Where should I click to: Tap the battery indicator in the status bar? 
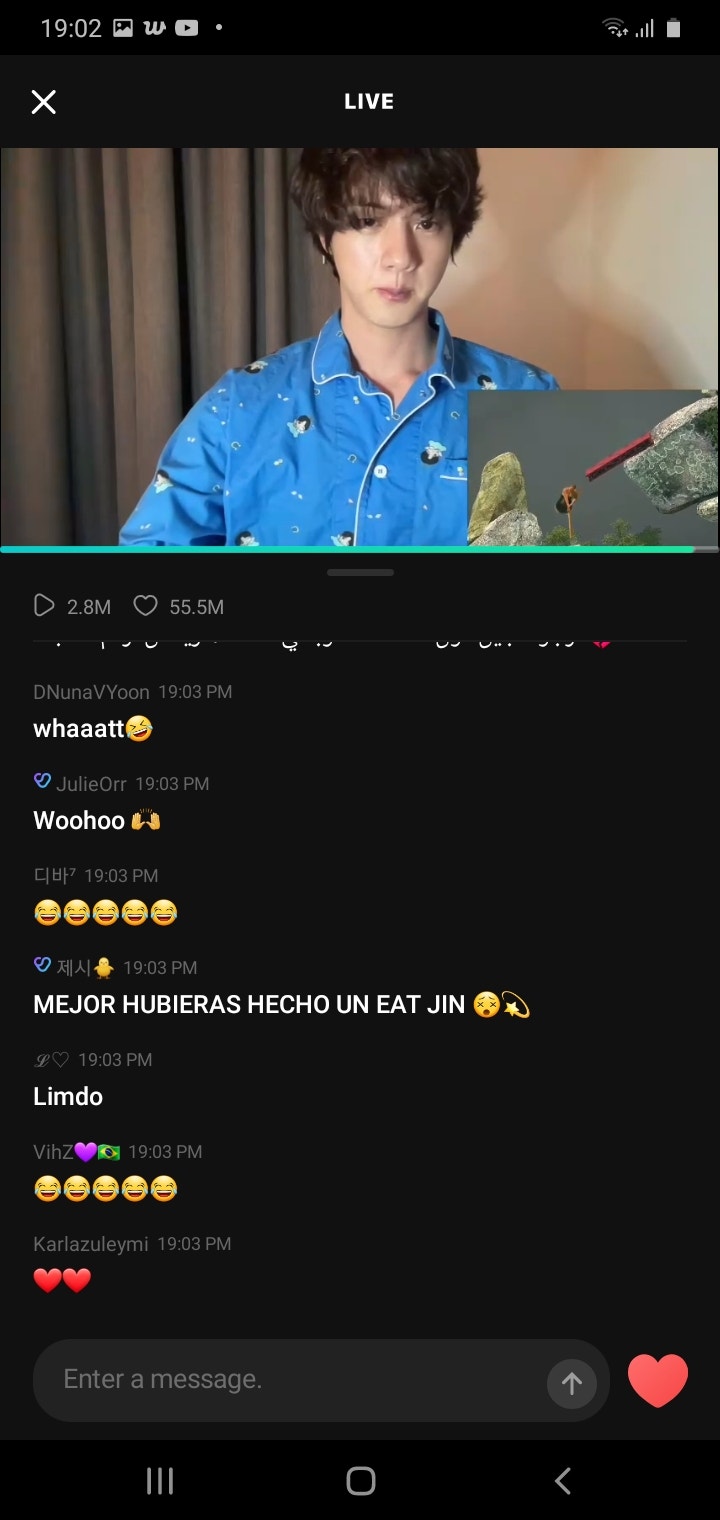pyautogui.click(x=673, y=27)
